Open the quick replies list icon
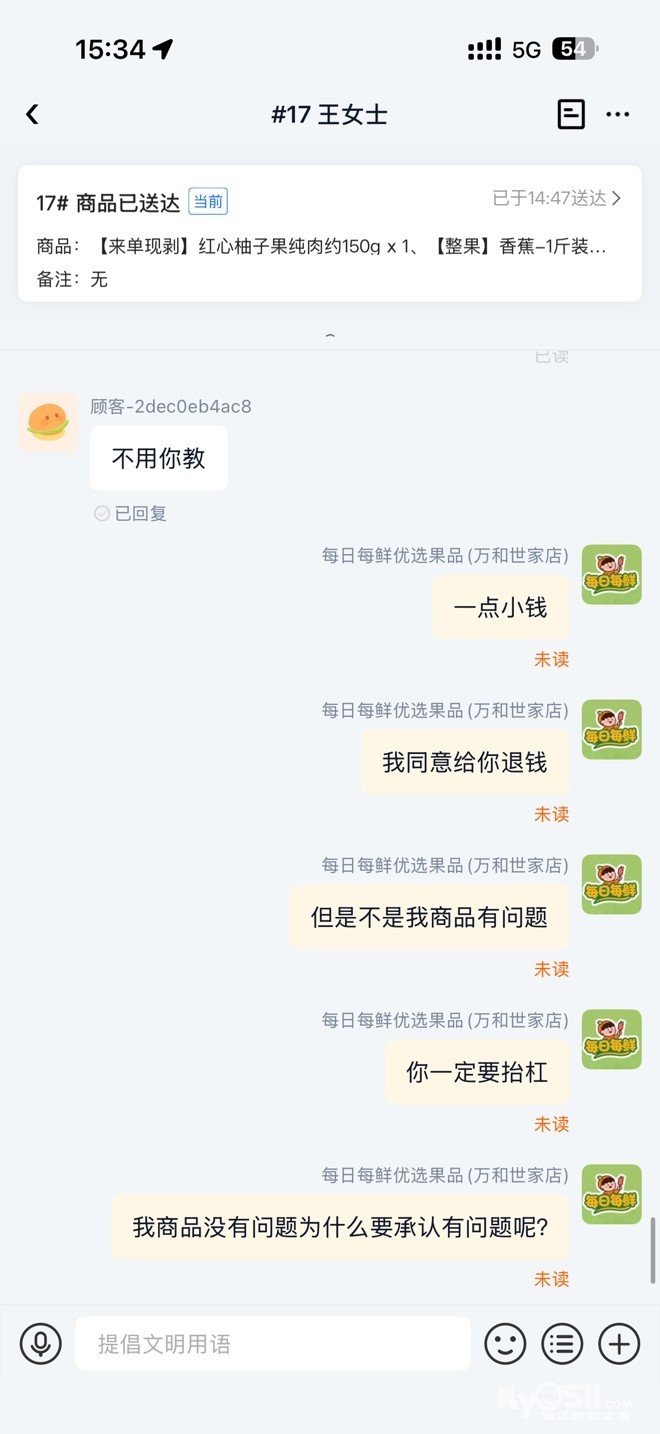Viewport: 660px width, 1434px height. (562, 1343)
